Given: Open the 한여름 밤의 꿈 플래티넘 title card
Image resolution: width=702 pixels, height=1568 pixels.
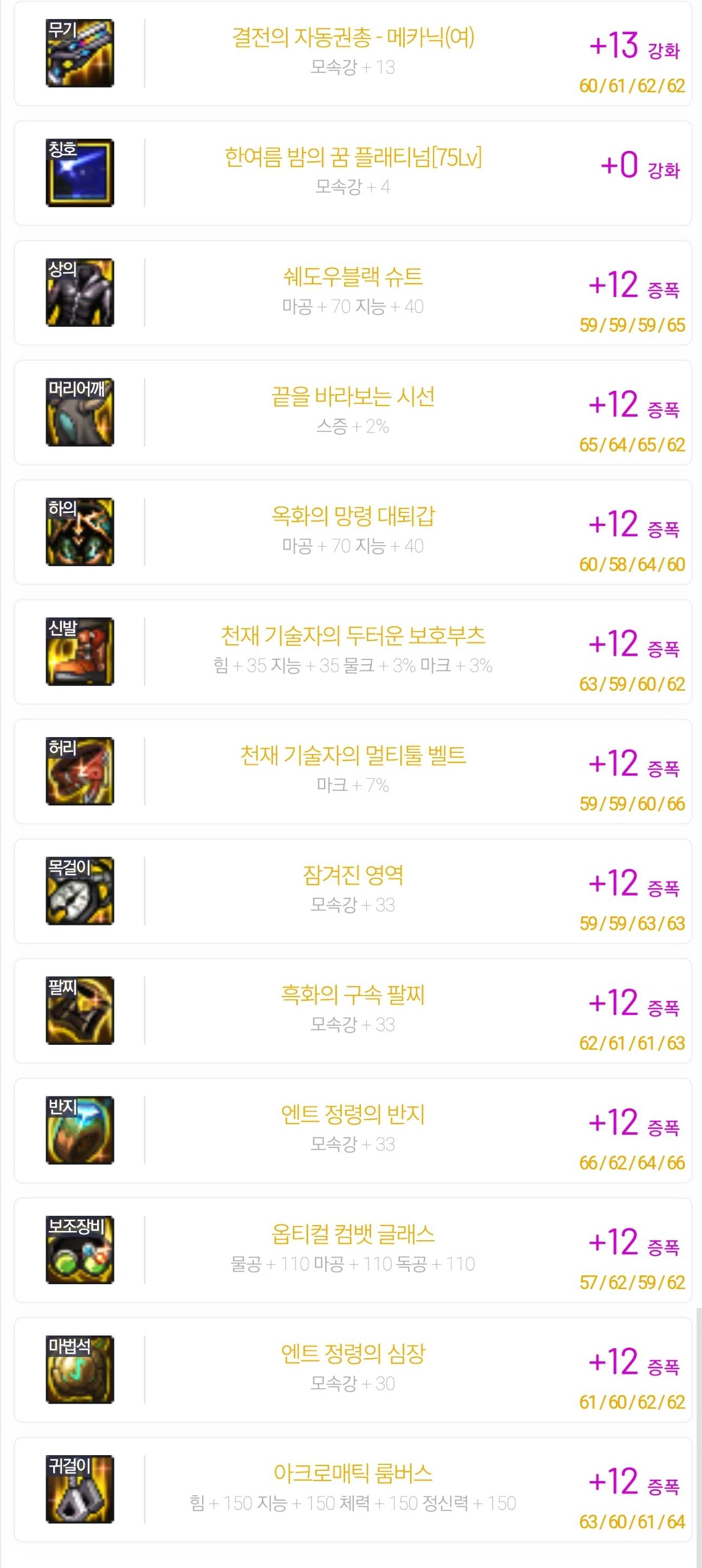Looking at the screenshot, I should click(353, 173).
